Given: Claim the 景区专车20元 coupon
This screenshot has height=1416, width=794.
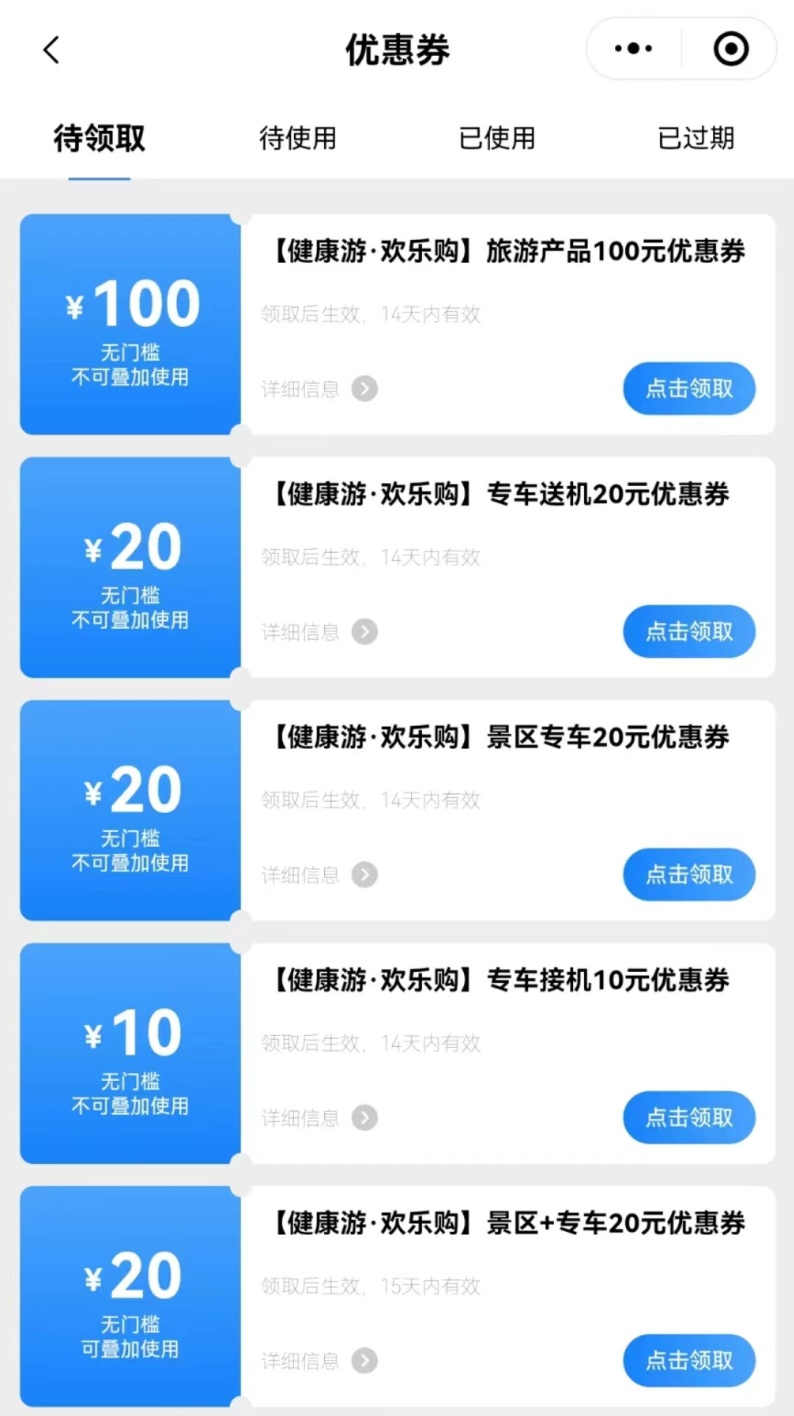Looking at the screenshot, I should point(689,874).
